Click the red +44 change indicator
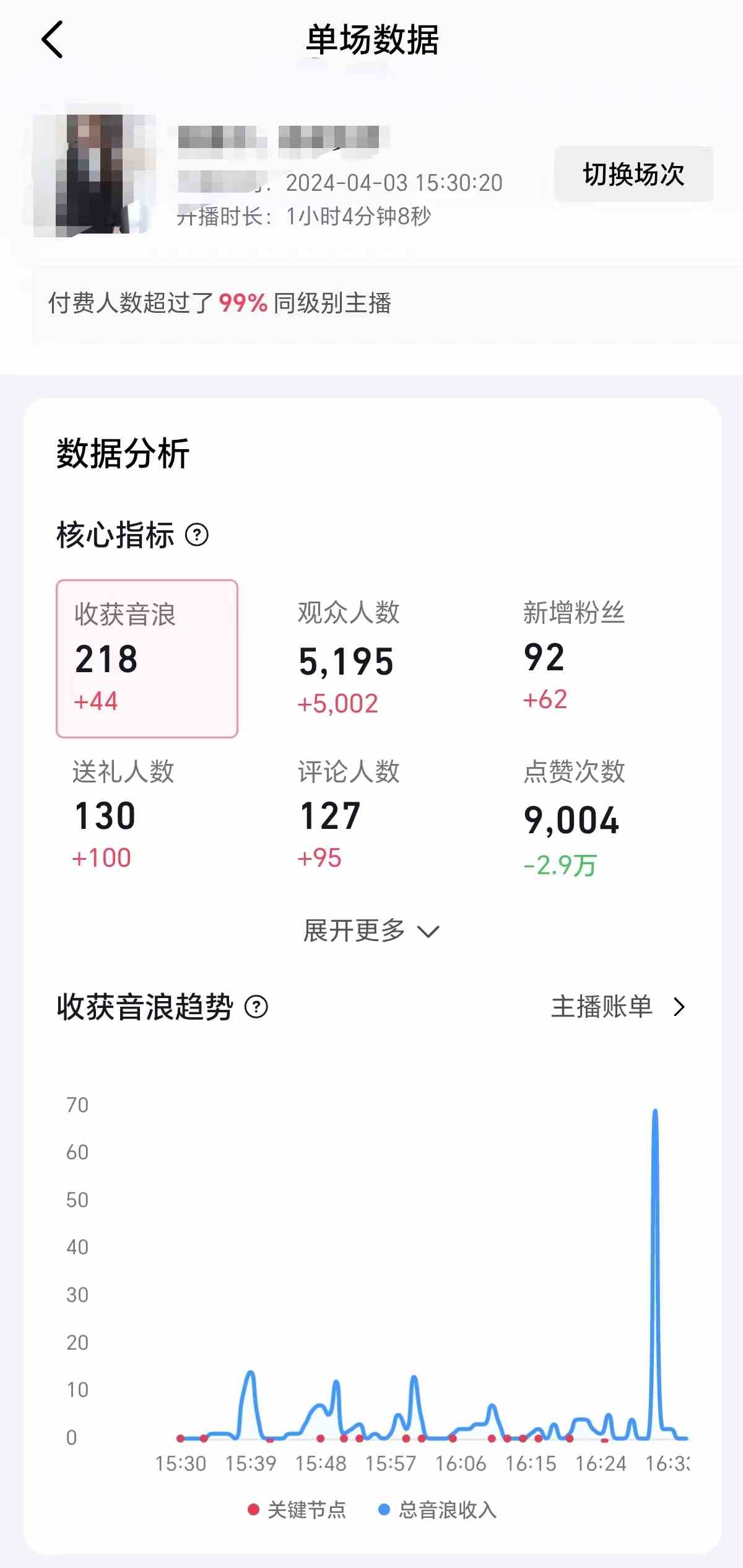The width and height of the screenshot is (743, 1568). [97, 703]
